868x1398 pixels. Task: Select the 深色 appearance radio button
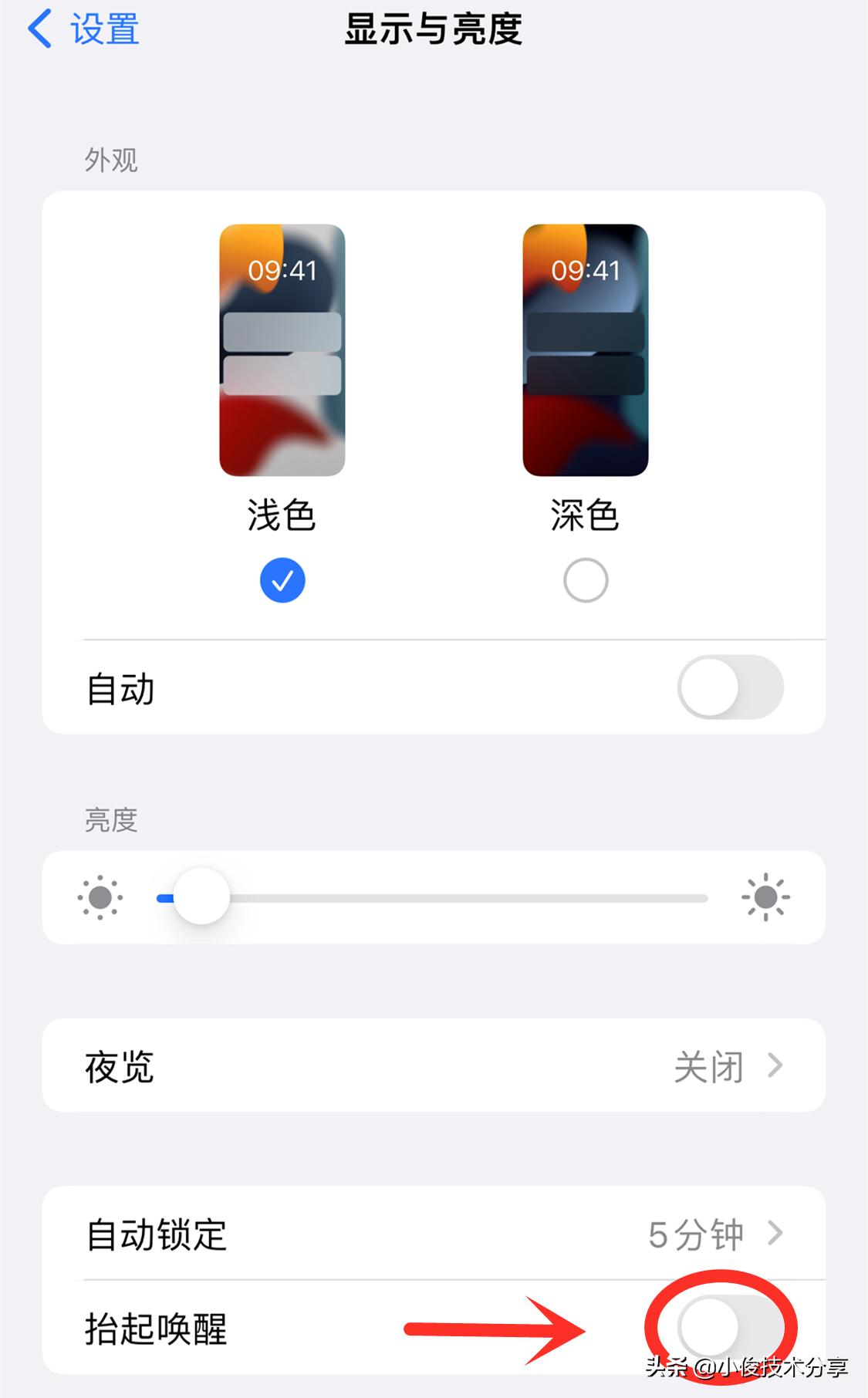(x=585, y=579)
